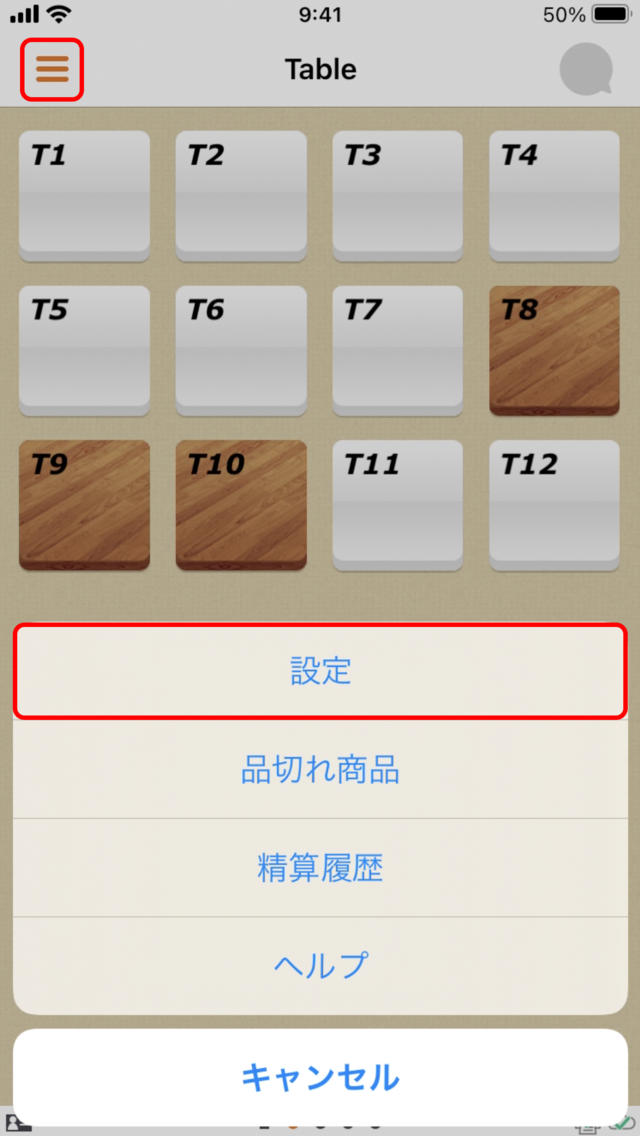Open table T2
Screen dimensions: 640x1136
tap(241, 196)
